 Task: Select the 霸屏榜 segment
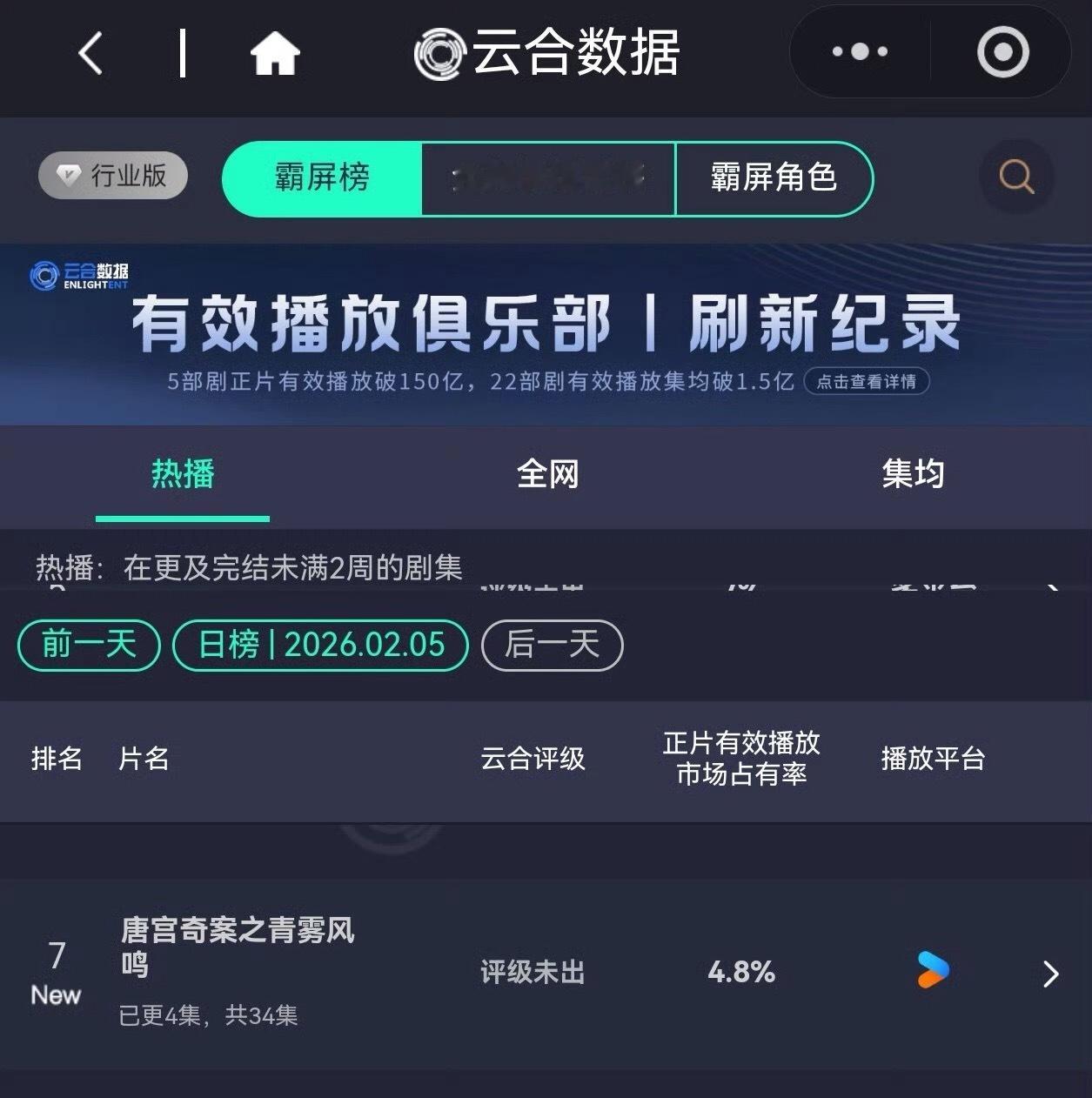pyautogui.click(x=322, y=178)
